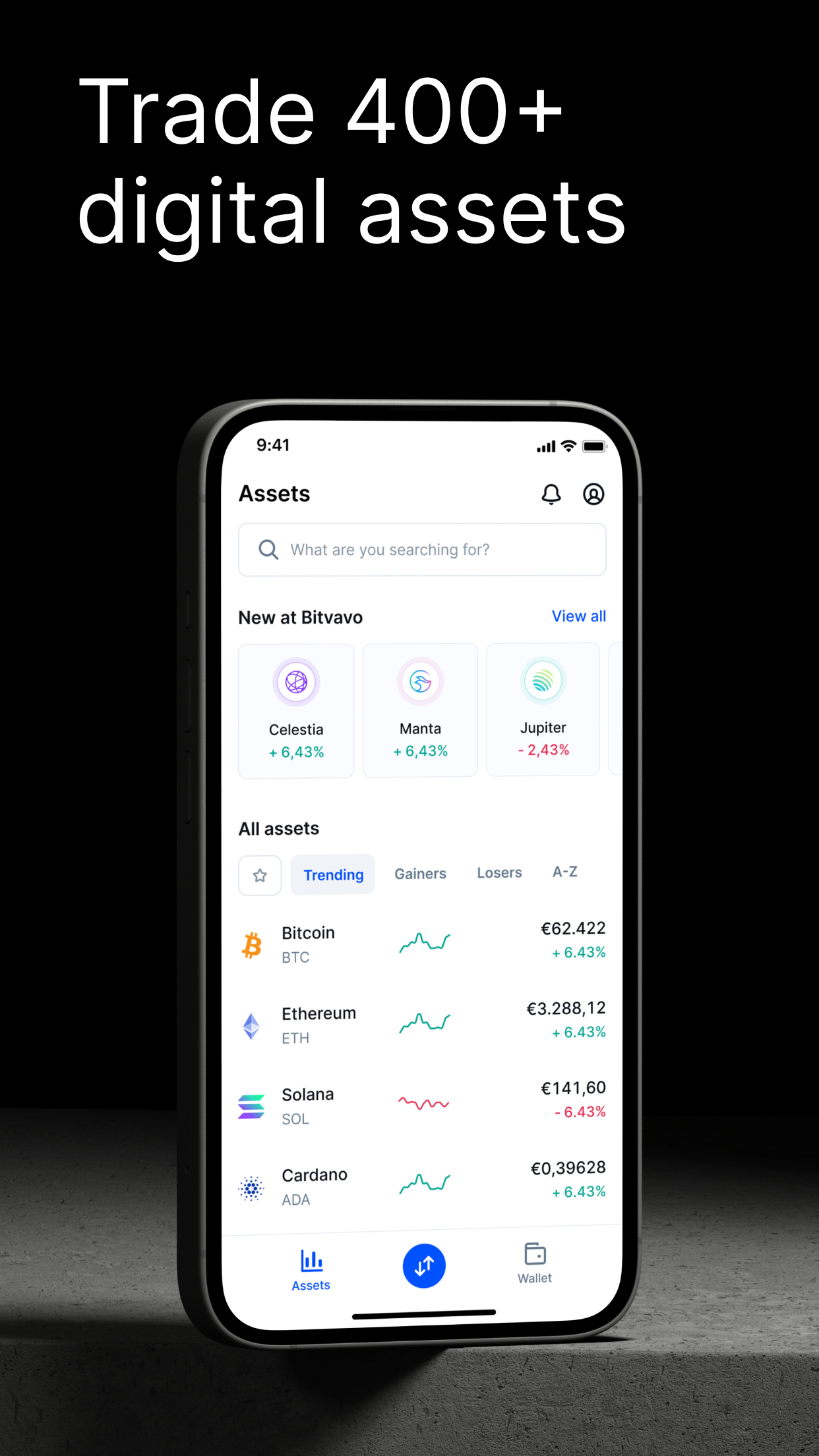Filter assets by Losers

tap(499, 872)
